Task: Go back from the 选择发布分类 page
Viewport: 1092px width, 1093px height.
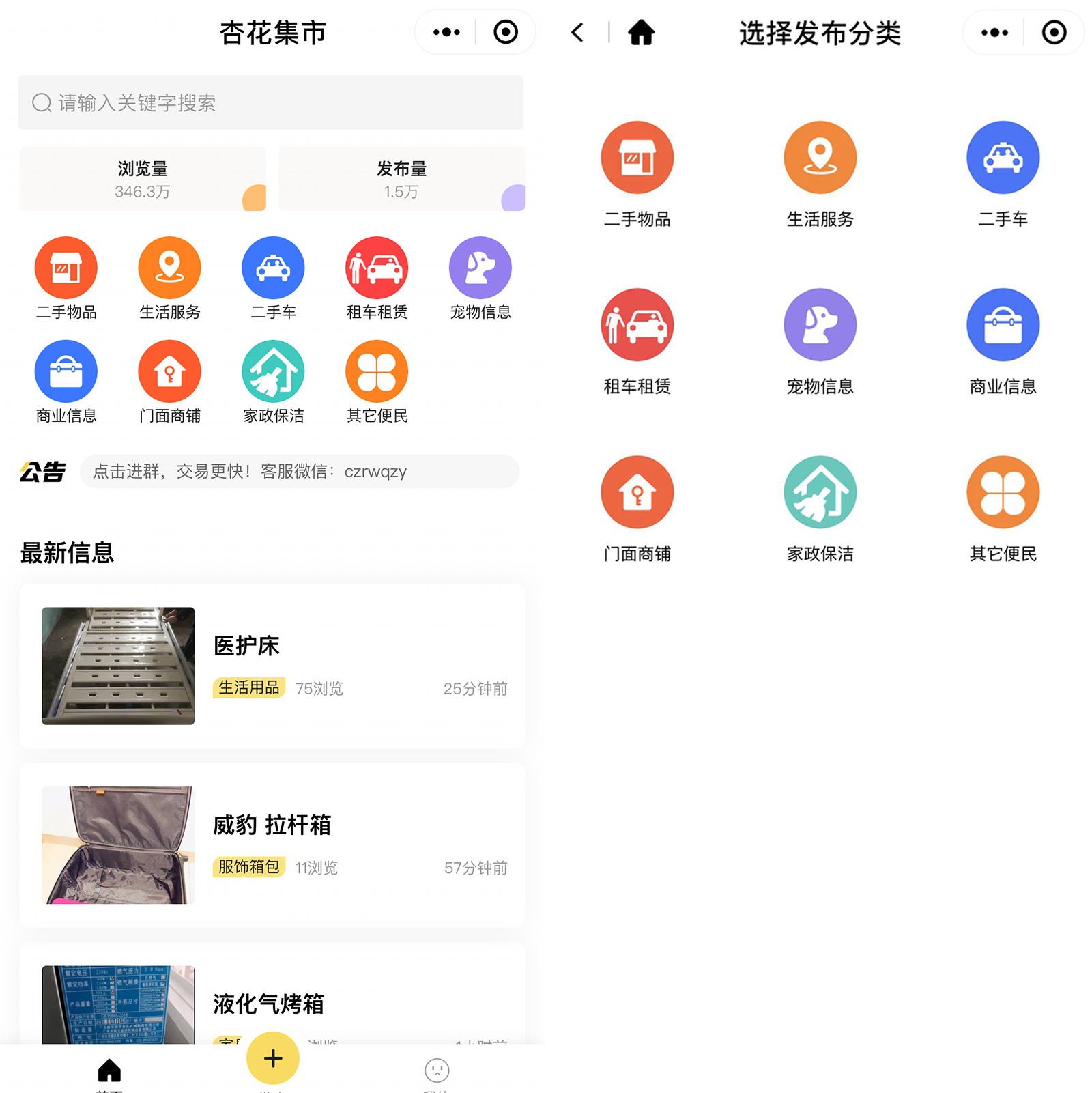Action: tap(577, 32)
